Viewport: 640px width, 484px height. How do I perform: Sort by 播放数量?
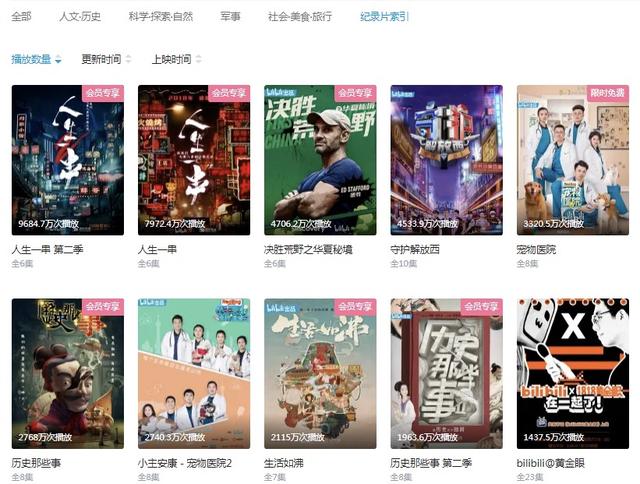click(x=36, y=60)
